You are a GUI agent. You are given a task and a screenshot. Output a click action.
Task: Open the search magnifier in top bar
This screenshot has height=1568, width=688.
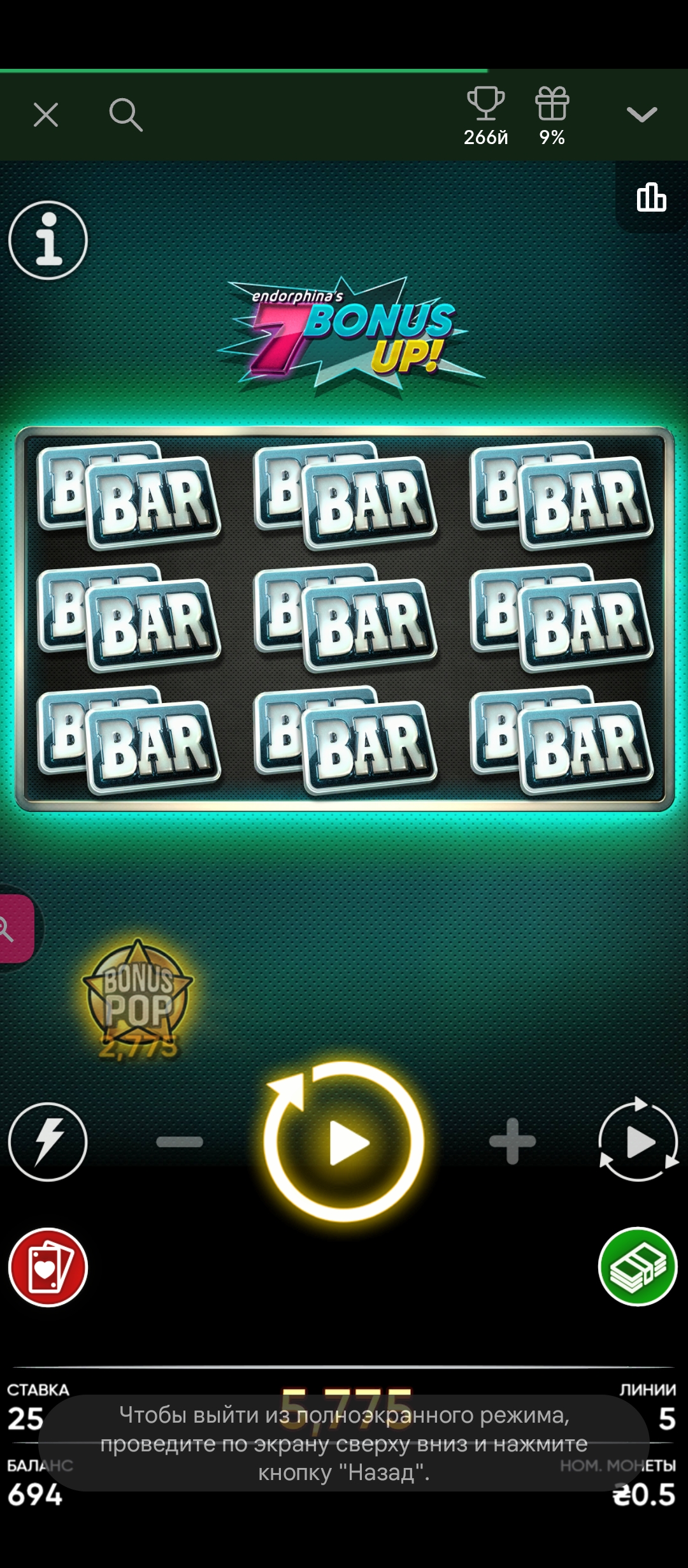point(125,115)
